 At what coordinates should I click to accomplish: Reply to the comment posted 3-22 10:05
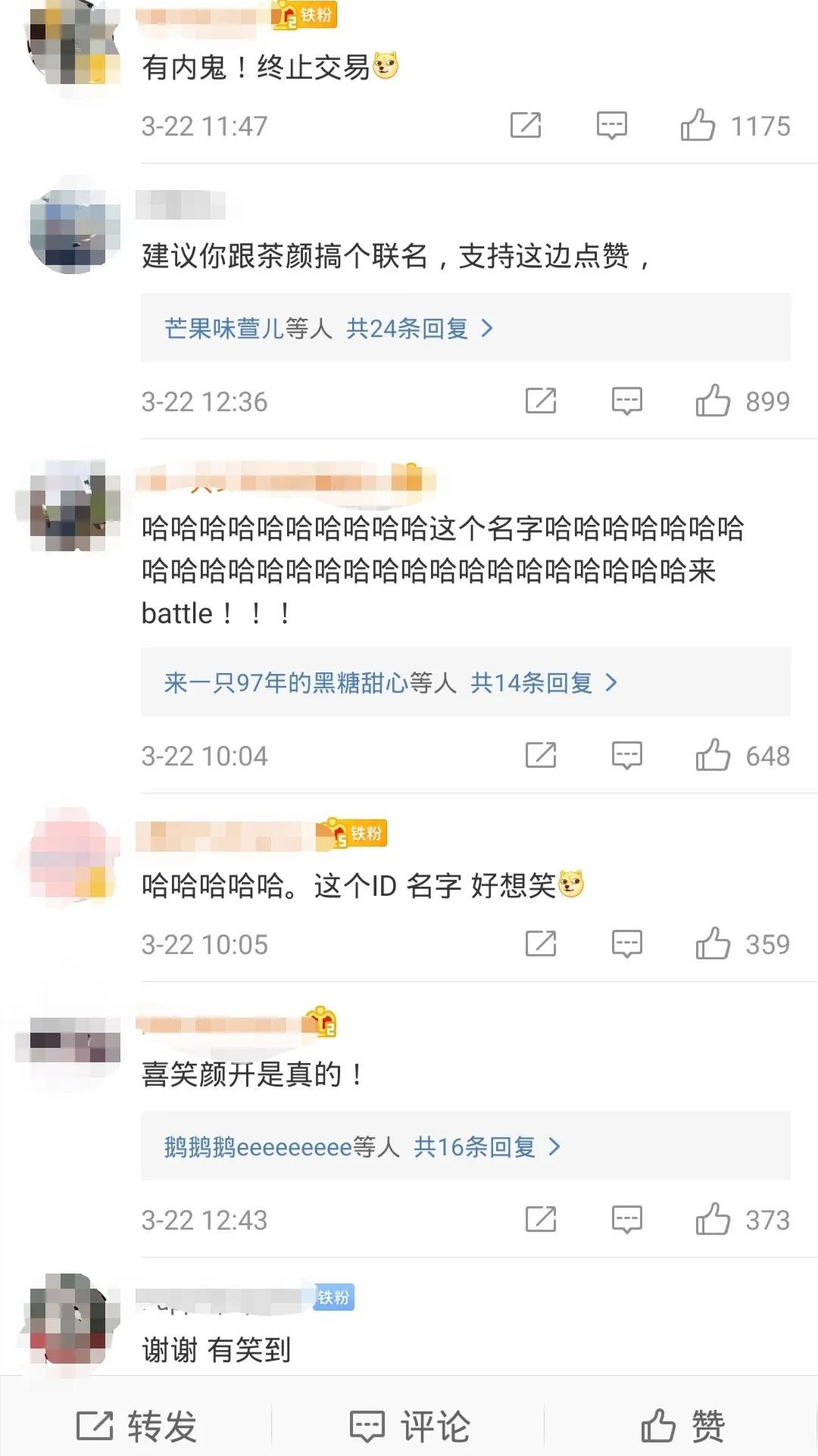[626, 944]
